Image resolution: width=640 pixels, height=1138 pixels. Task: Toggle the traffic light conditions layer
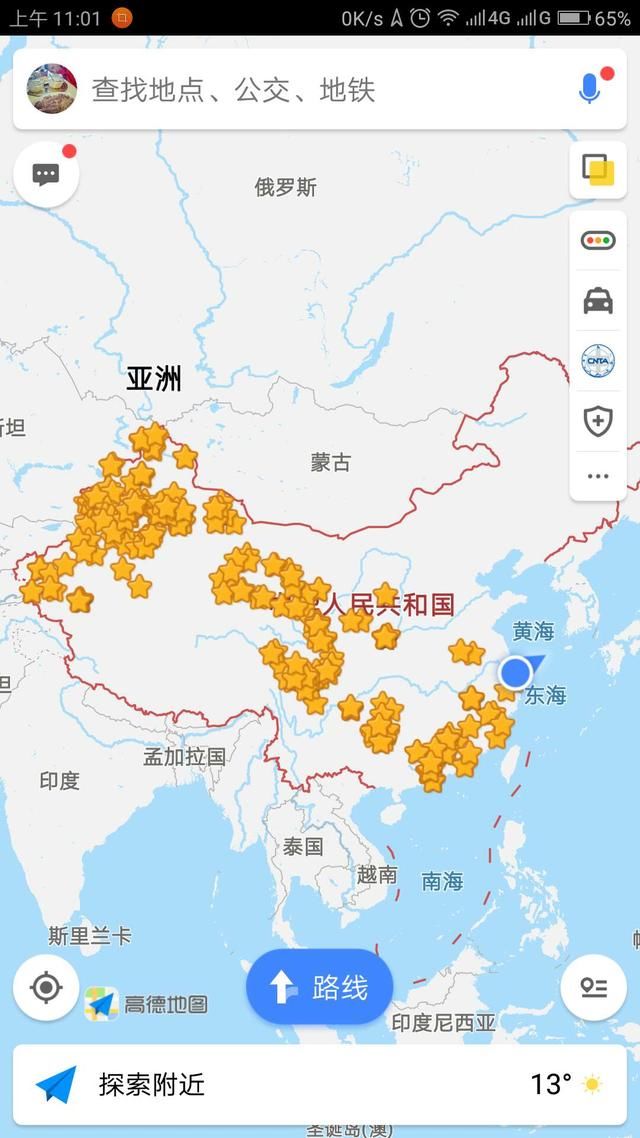(x=598, y=240)
